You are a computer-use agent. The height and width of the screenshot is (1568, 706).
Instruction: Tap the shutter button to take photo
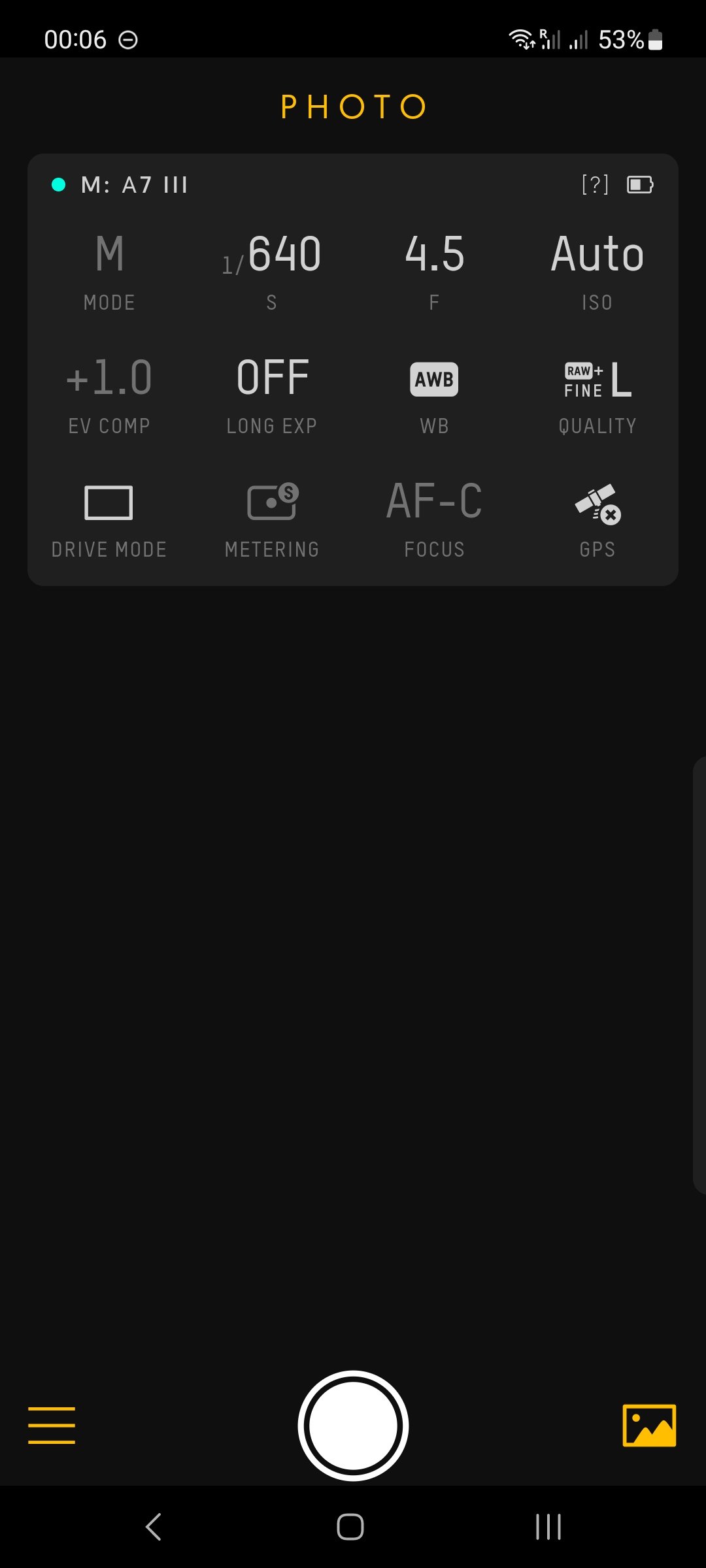353,1425
